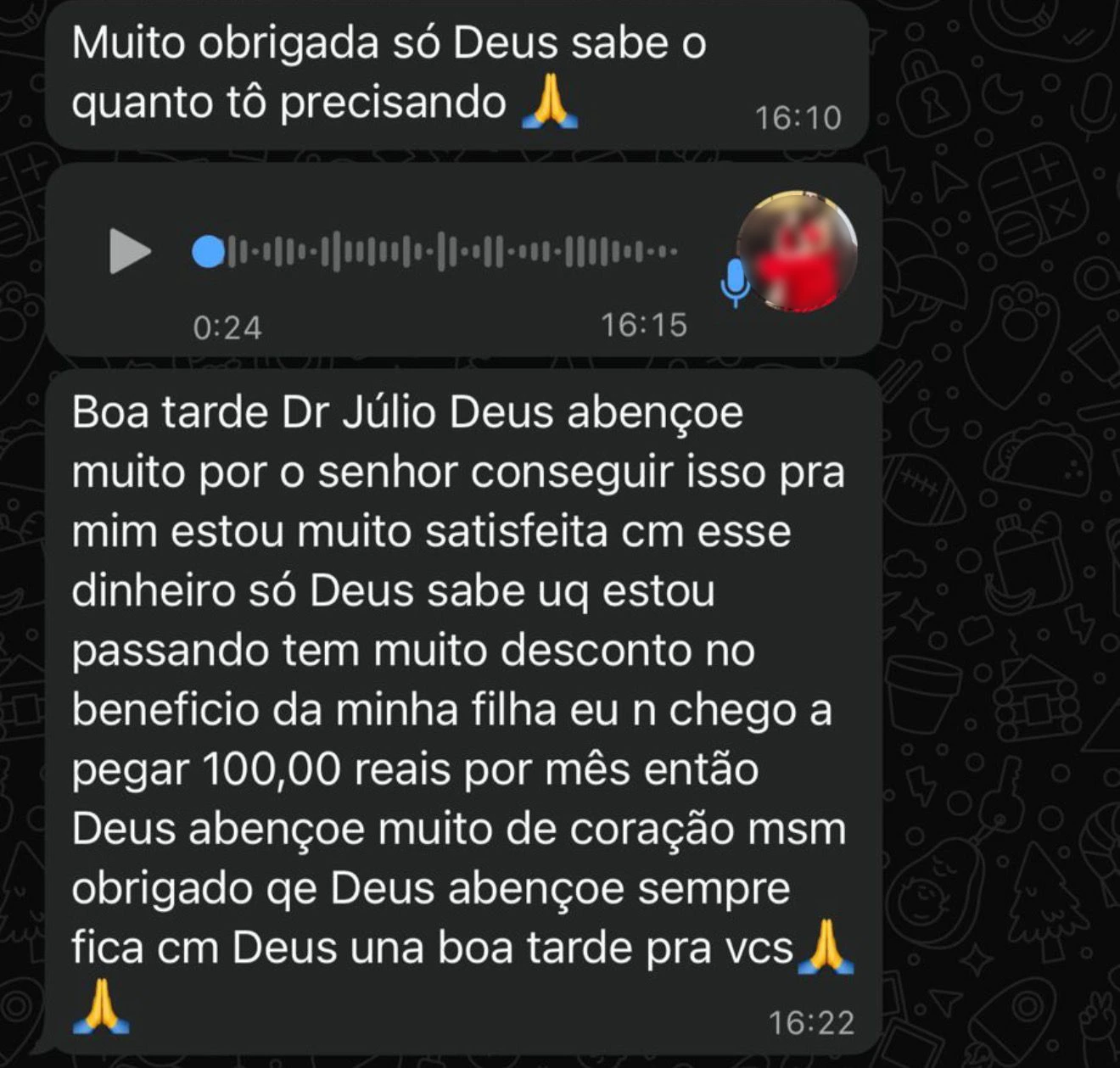The height and width of the screenshot is (1068, 1120).
Task: Play the 0:24 voice message
Action: [129, 251]
